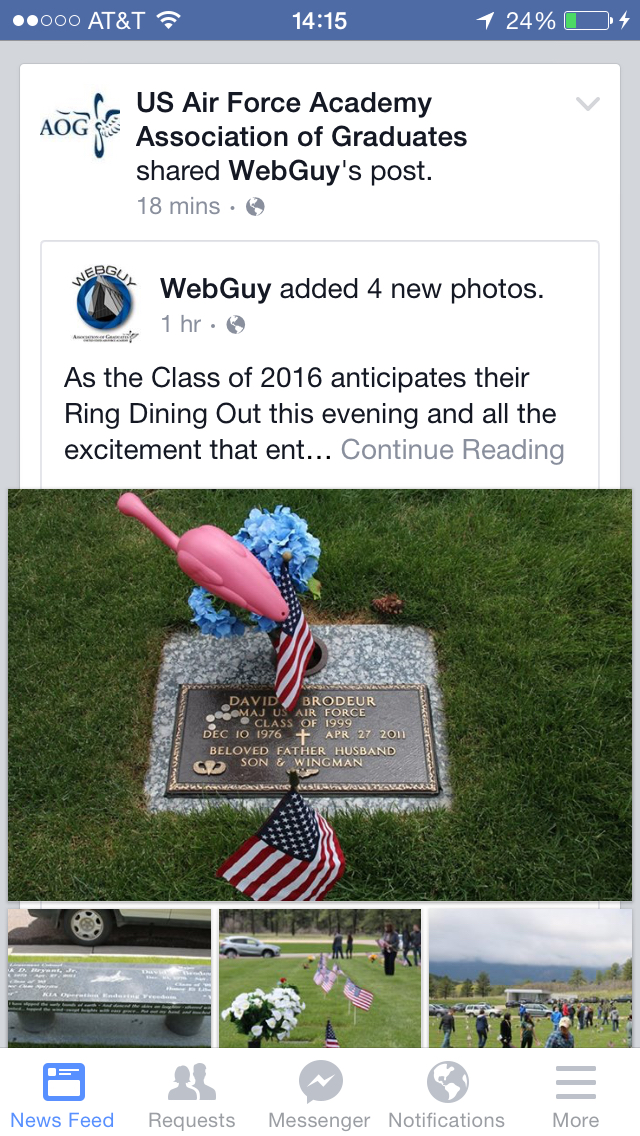This screenshot has width=640, height=1136.
Task: Open the thumbnail showing the cemetery crowd
Action: pos(530,977)
